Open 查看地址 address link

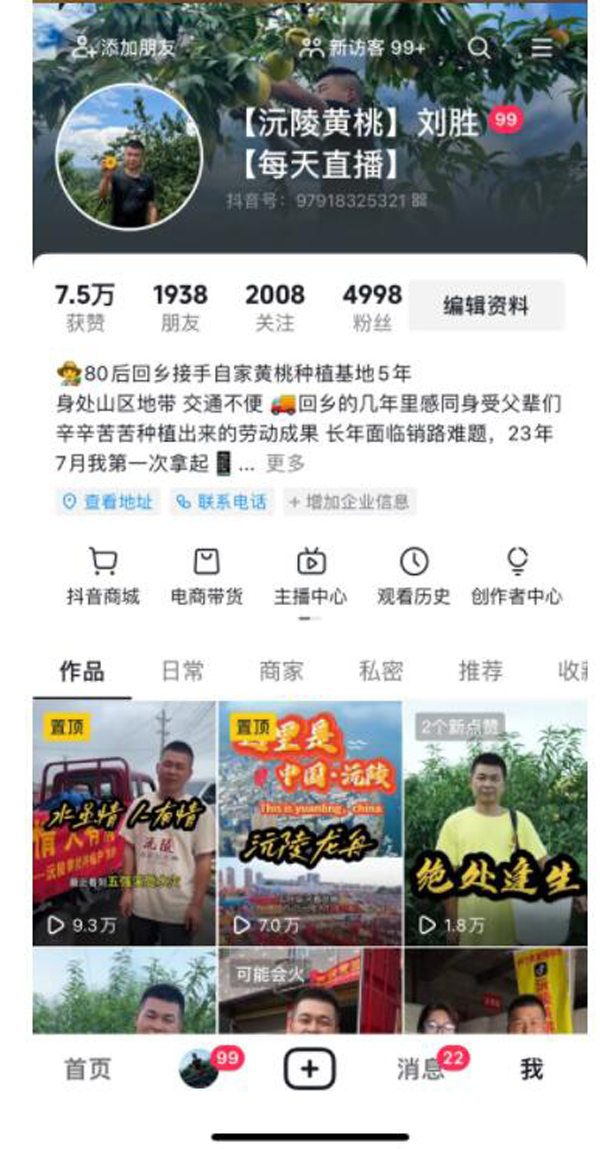pyautogui.click(x=108, y=502)
